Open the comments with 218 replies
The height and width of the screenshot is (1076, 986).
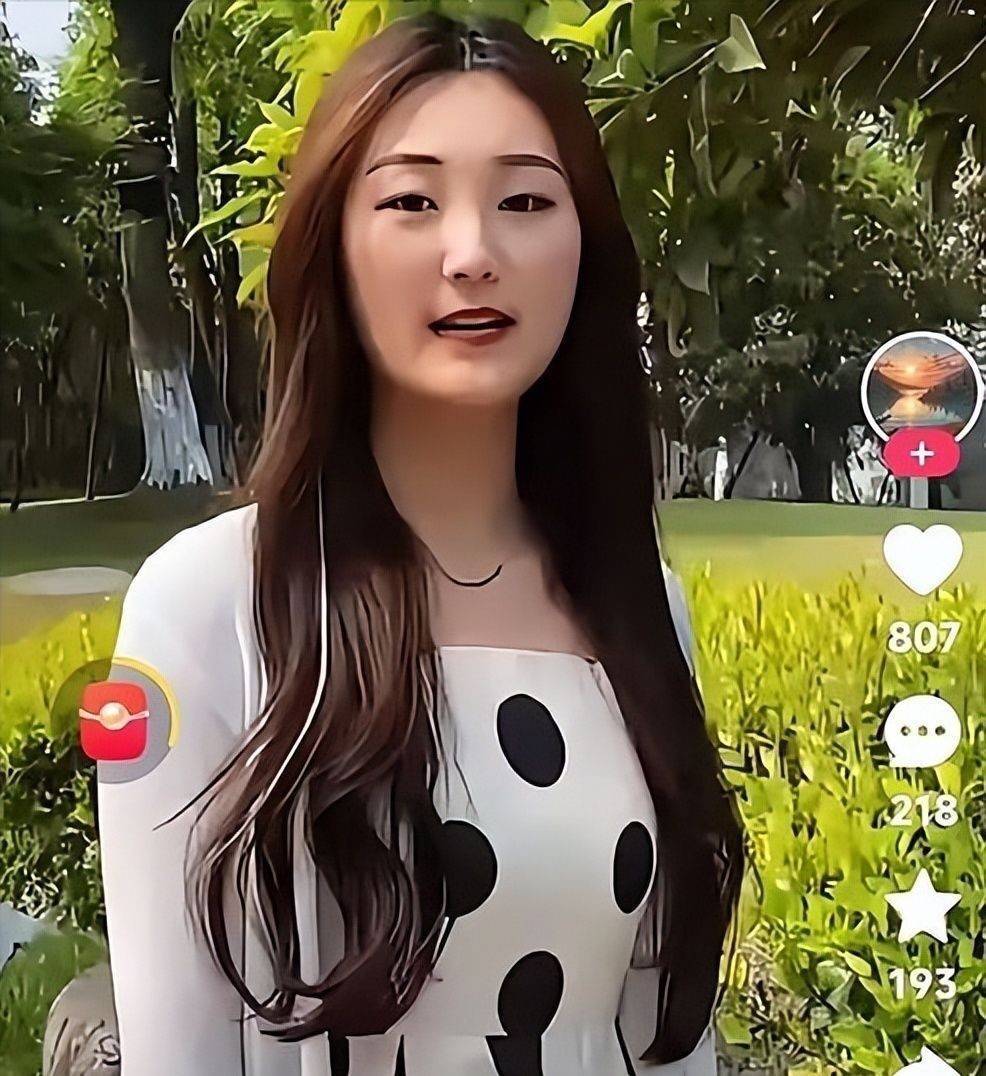[921, 731]
